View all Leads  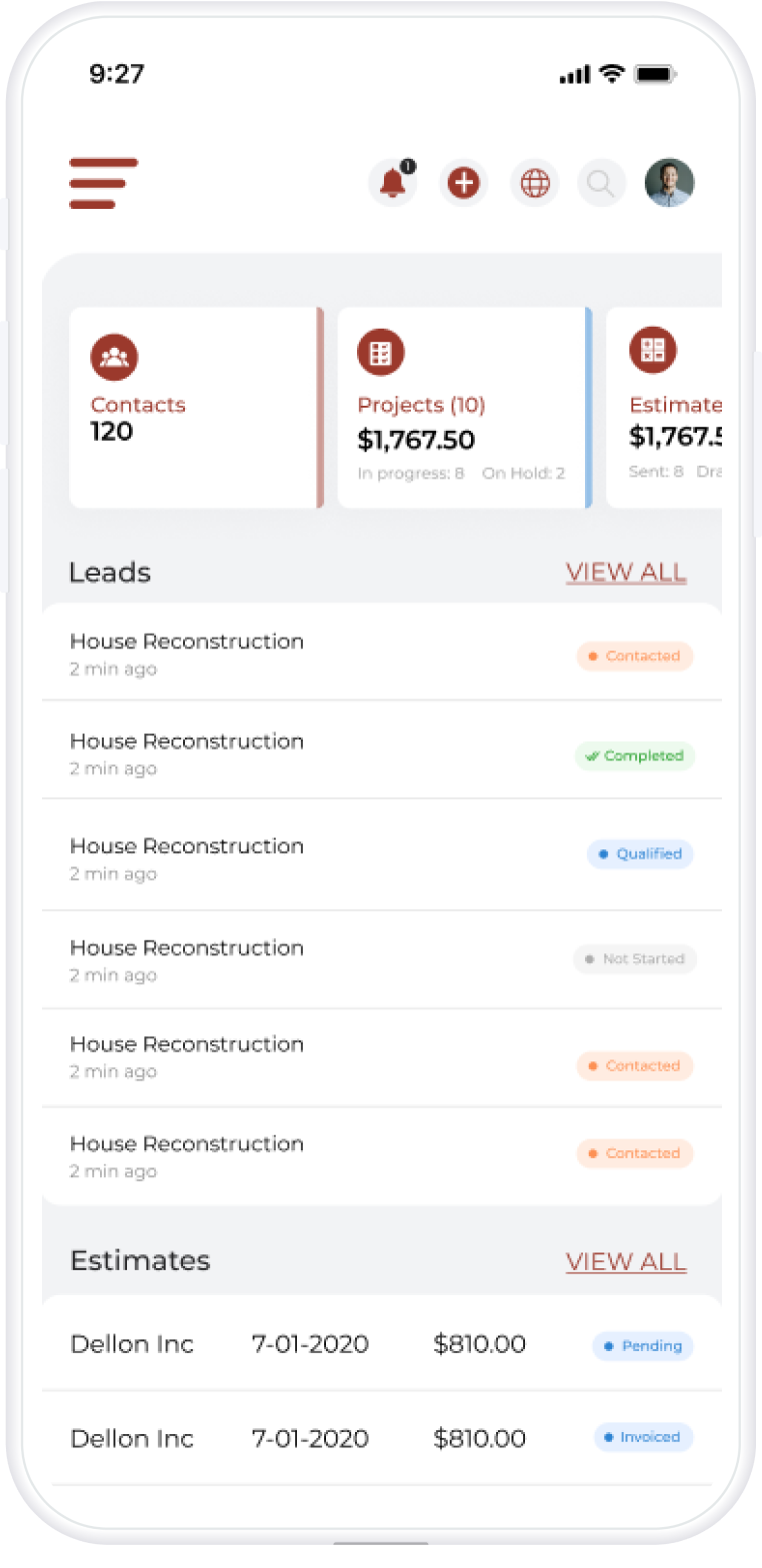pos(626,572)
